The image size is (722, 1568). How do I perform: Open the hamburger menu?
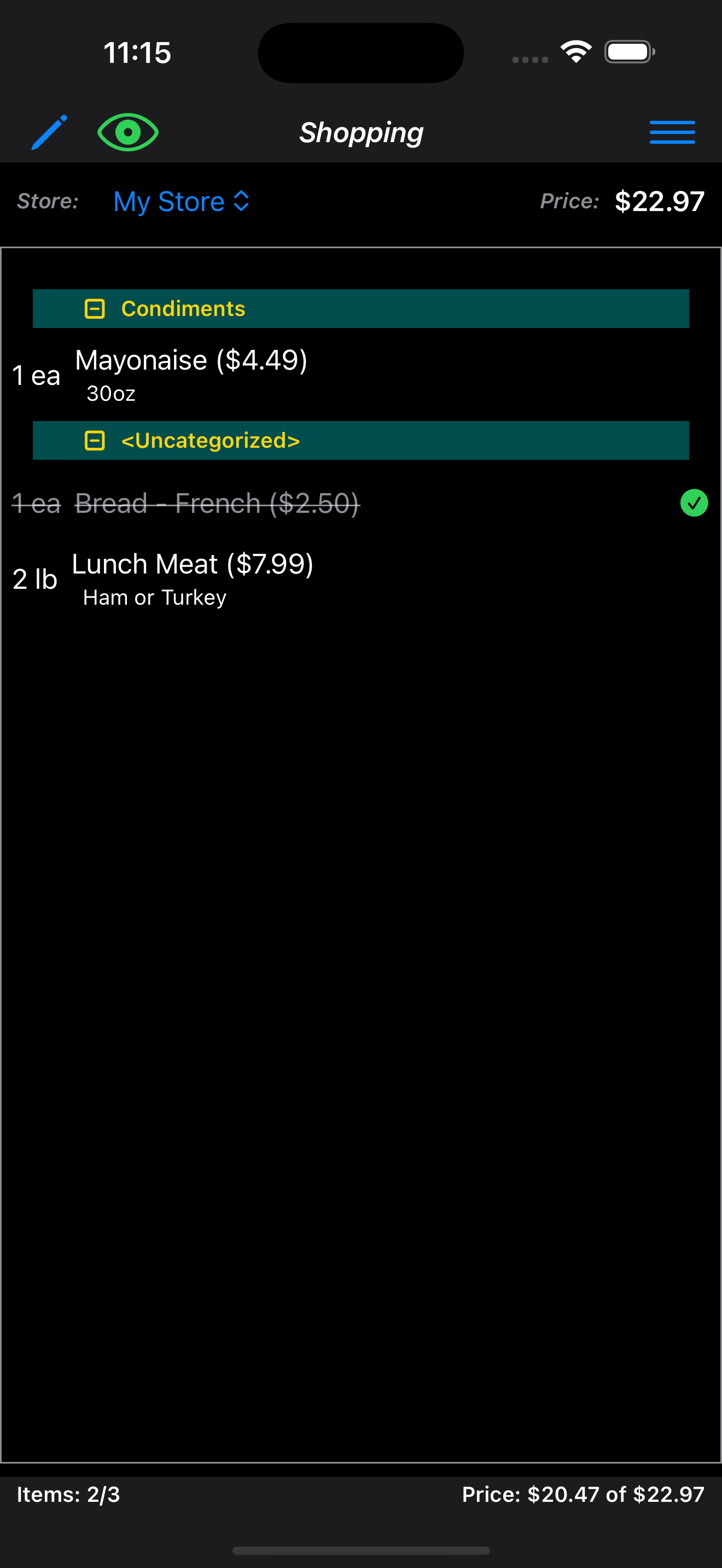click(672, 132)
